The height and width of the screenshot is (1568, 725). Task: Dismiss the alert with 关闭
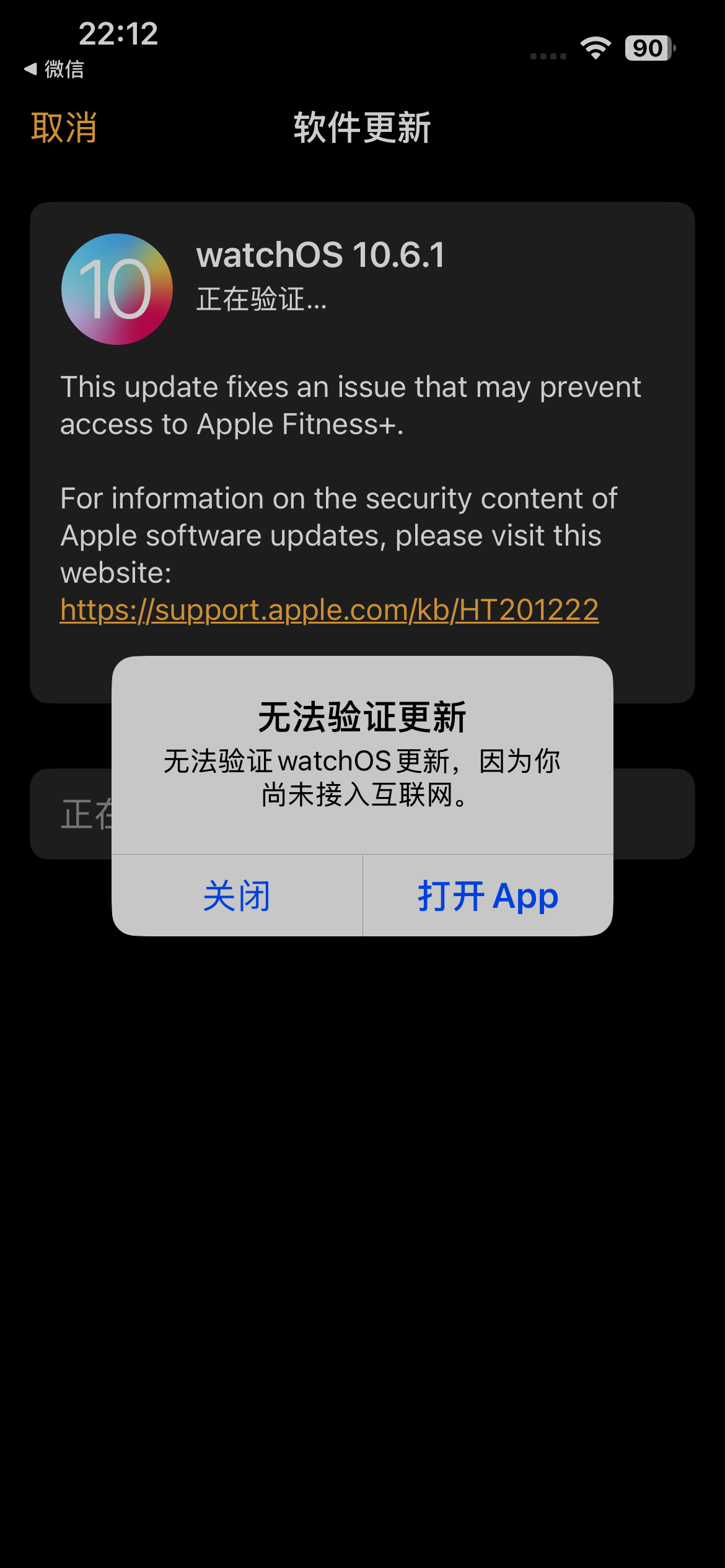pos(237,895)
